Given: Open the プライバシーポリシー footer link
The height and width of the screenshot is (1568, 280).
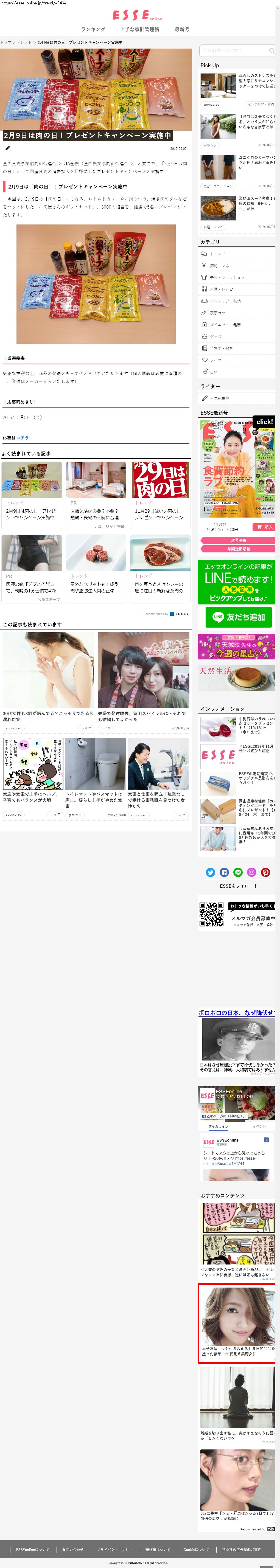Looking at the screenshot, I should 114,1549.
